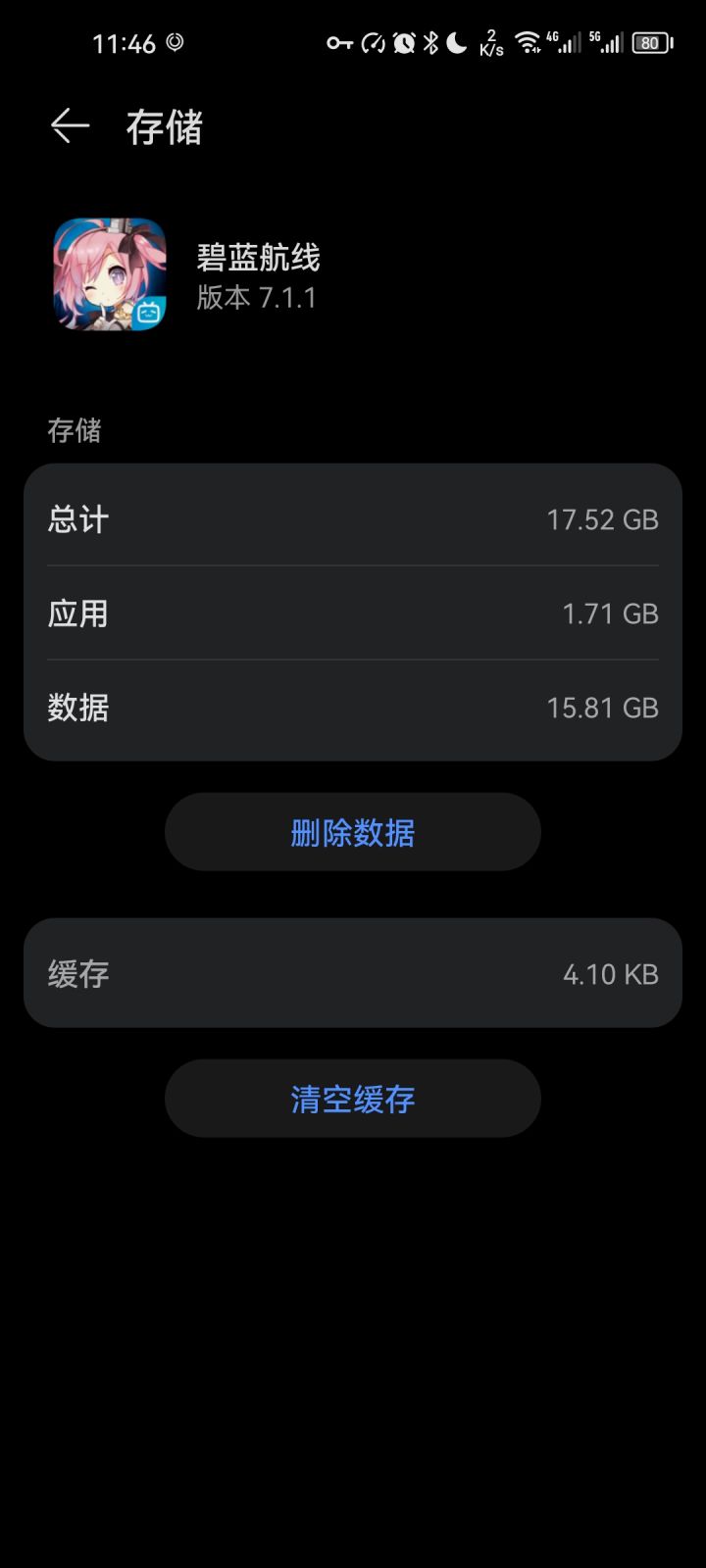Screen dimensions: 706x1568
Task: Clear cache with 清空缓存
Action: (x=353, y=1099)
